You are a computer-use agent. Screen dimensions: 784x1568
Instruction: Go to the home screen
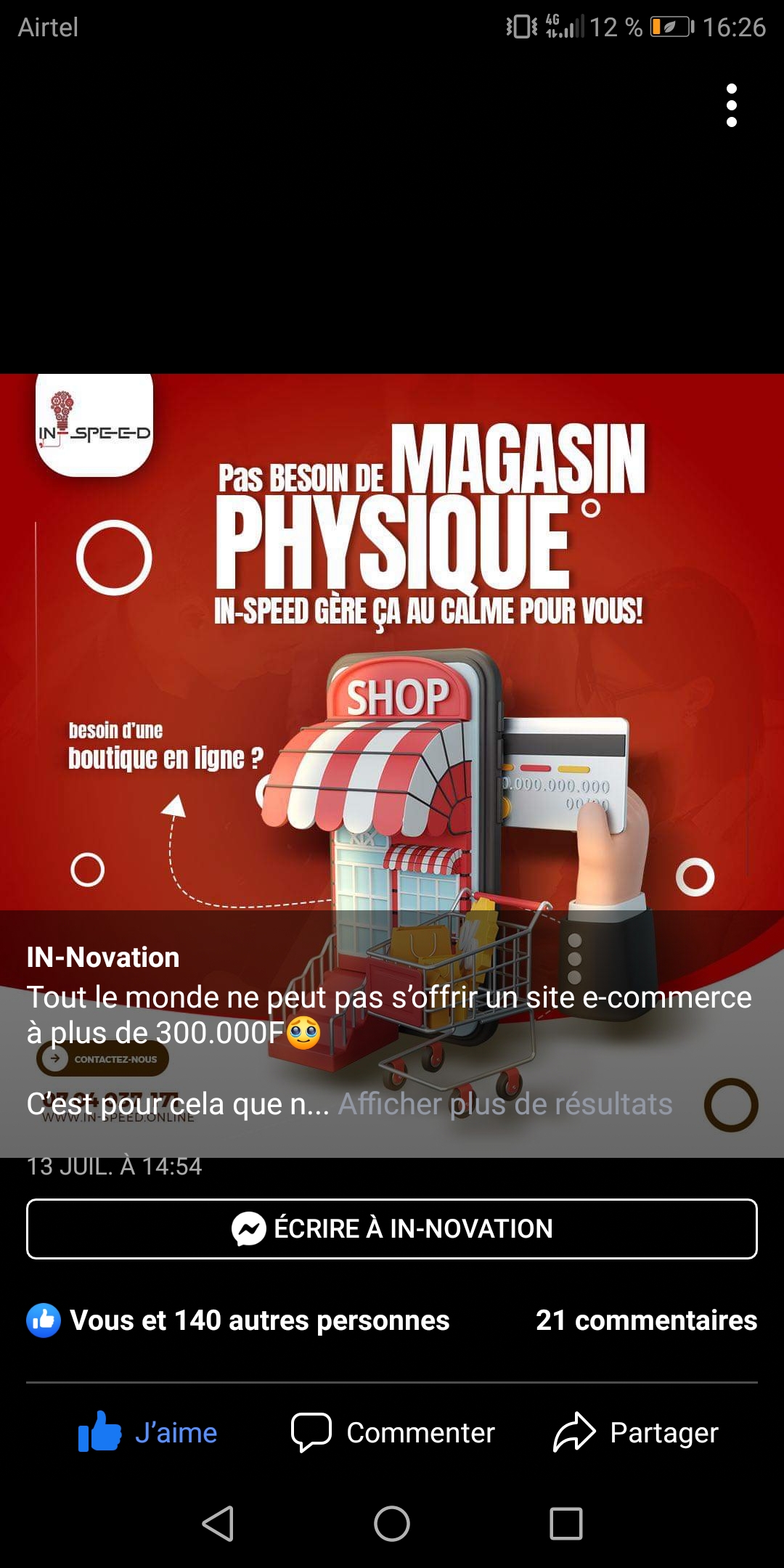tap(392, 1523)
